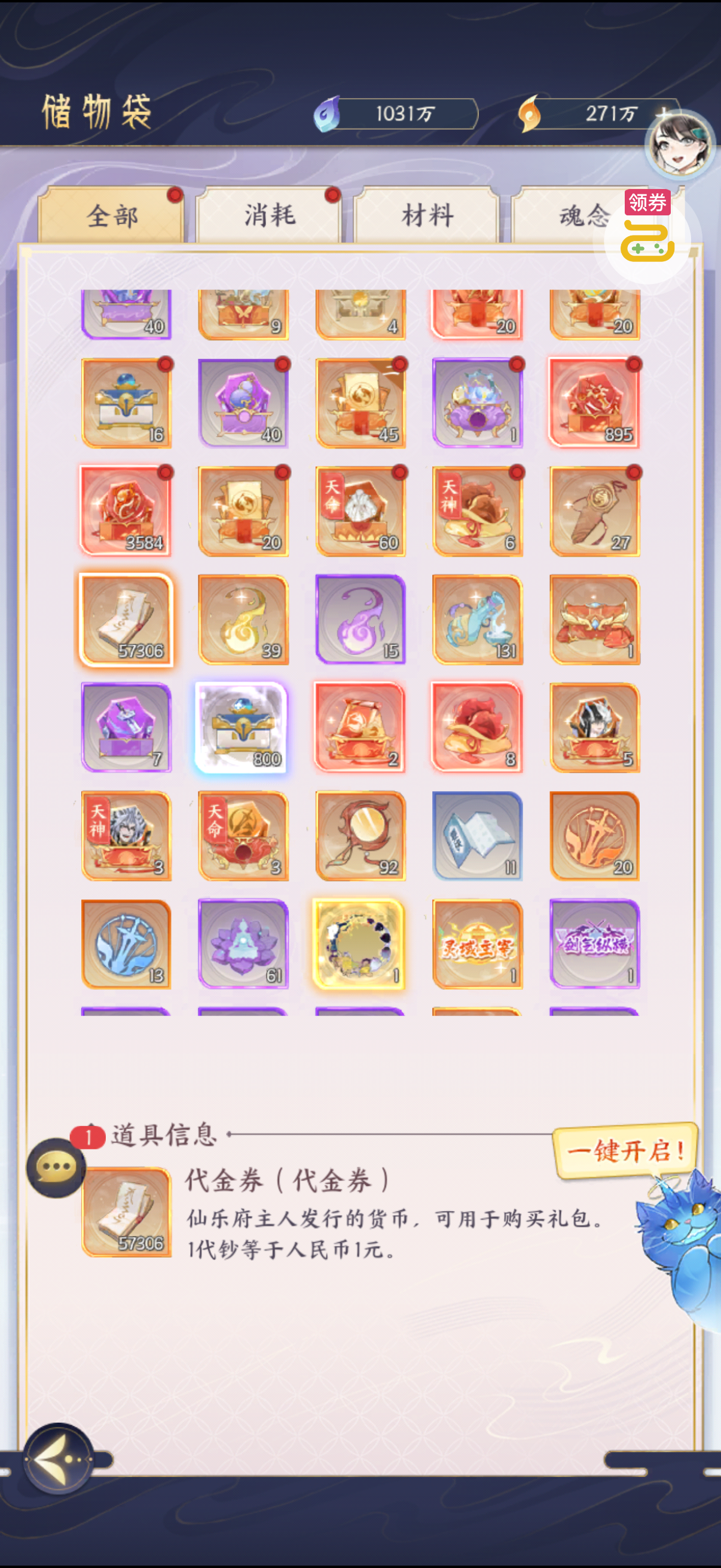Select the 剑气纵横 title item
This screenshot has height=1568, width=721.
pyautogui.click(x=594, y=944)
